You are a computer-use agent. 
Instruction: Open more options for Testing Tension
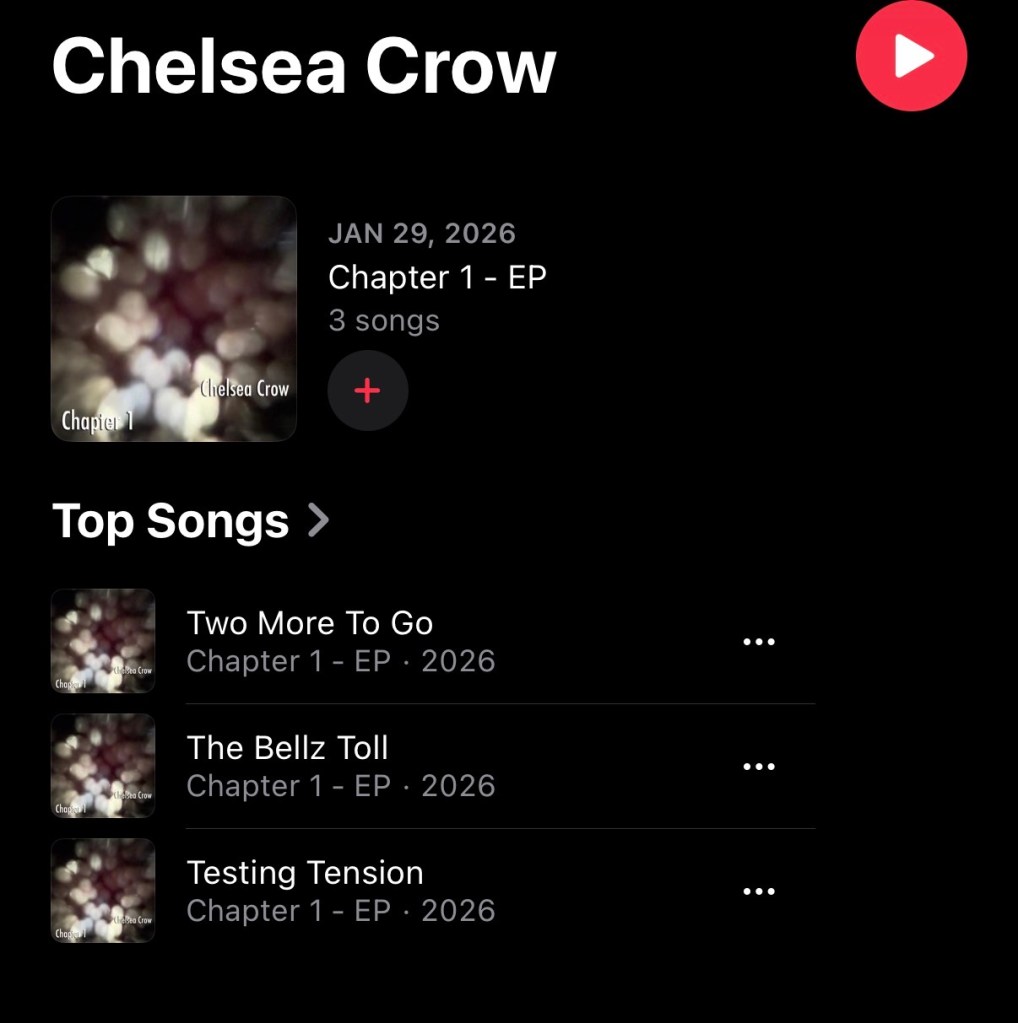click(759, 891)
